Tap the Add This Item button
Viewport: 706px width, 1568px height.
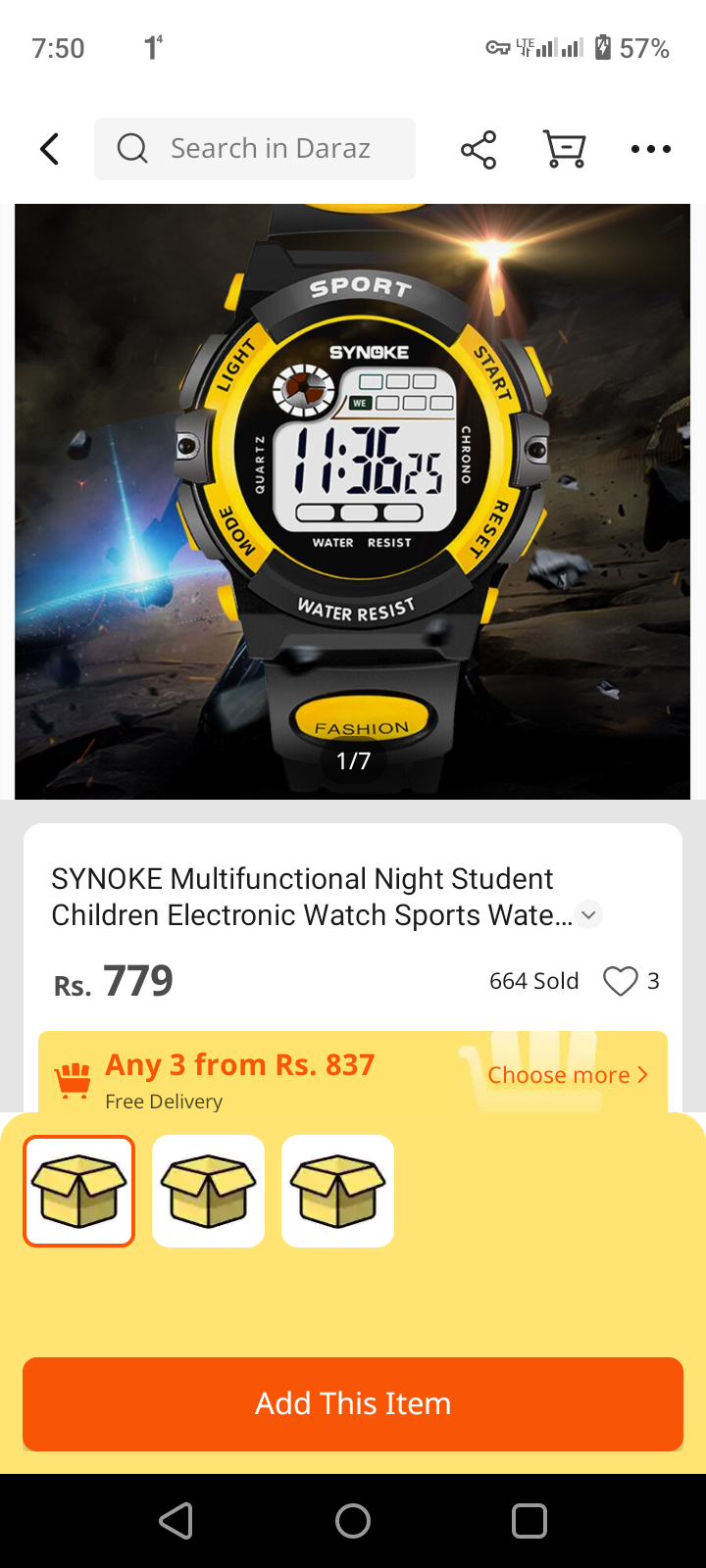pyautogui.click(x=353, y=1403)
